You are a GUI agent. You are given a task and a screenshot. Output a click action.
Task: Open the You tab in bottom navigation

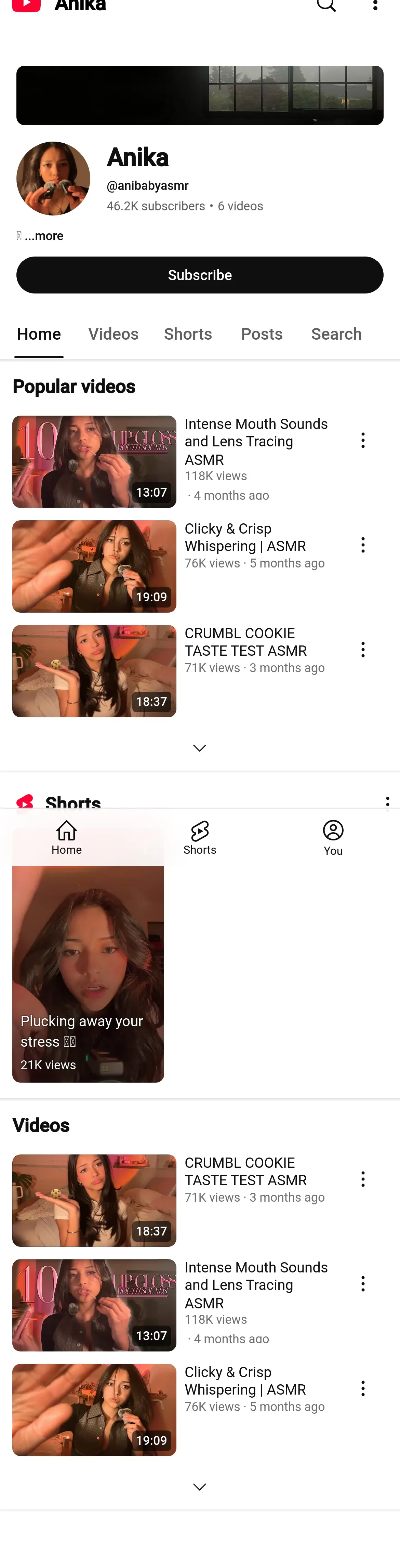(x=333, y=838)
